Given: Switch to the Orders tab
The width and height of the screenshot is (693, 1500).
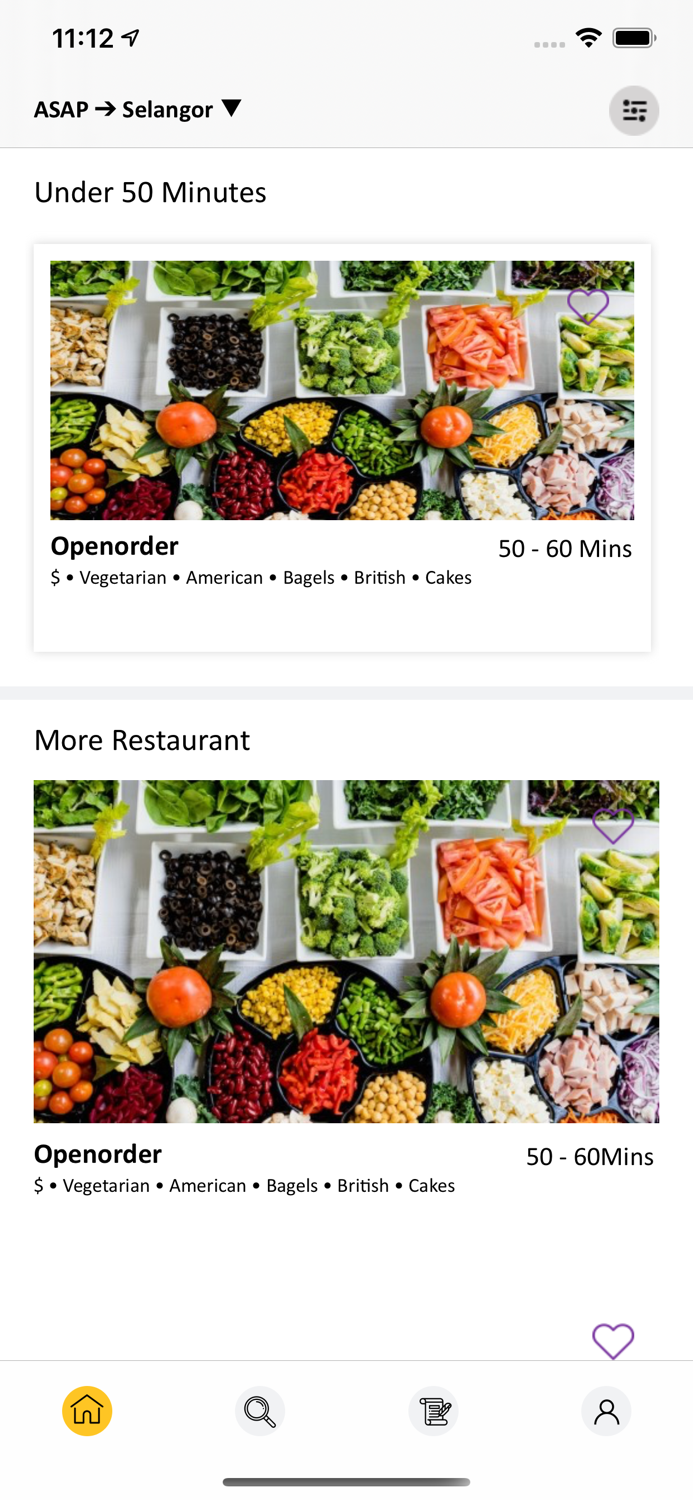Looking at the screenshot, I should pos(433,1410).
